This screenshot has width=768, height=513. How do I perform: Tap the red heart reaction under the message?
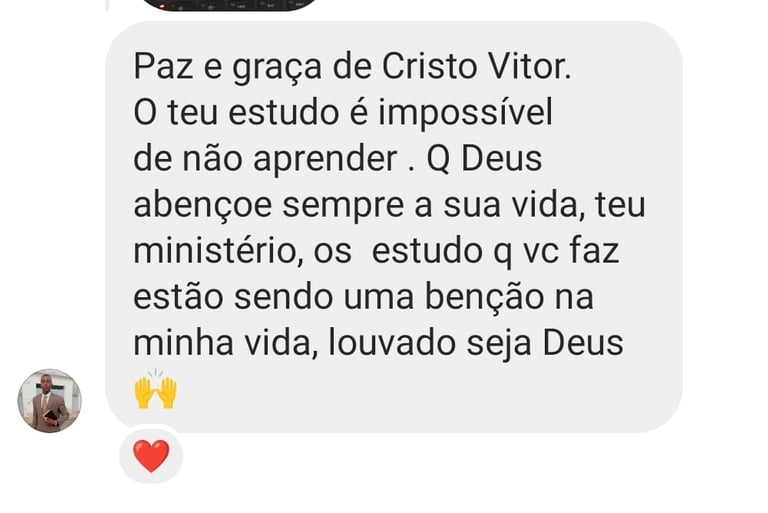click(151, 456)
